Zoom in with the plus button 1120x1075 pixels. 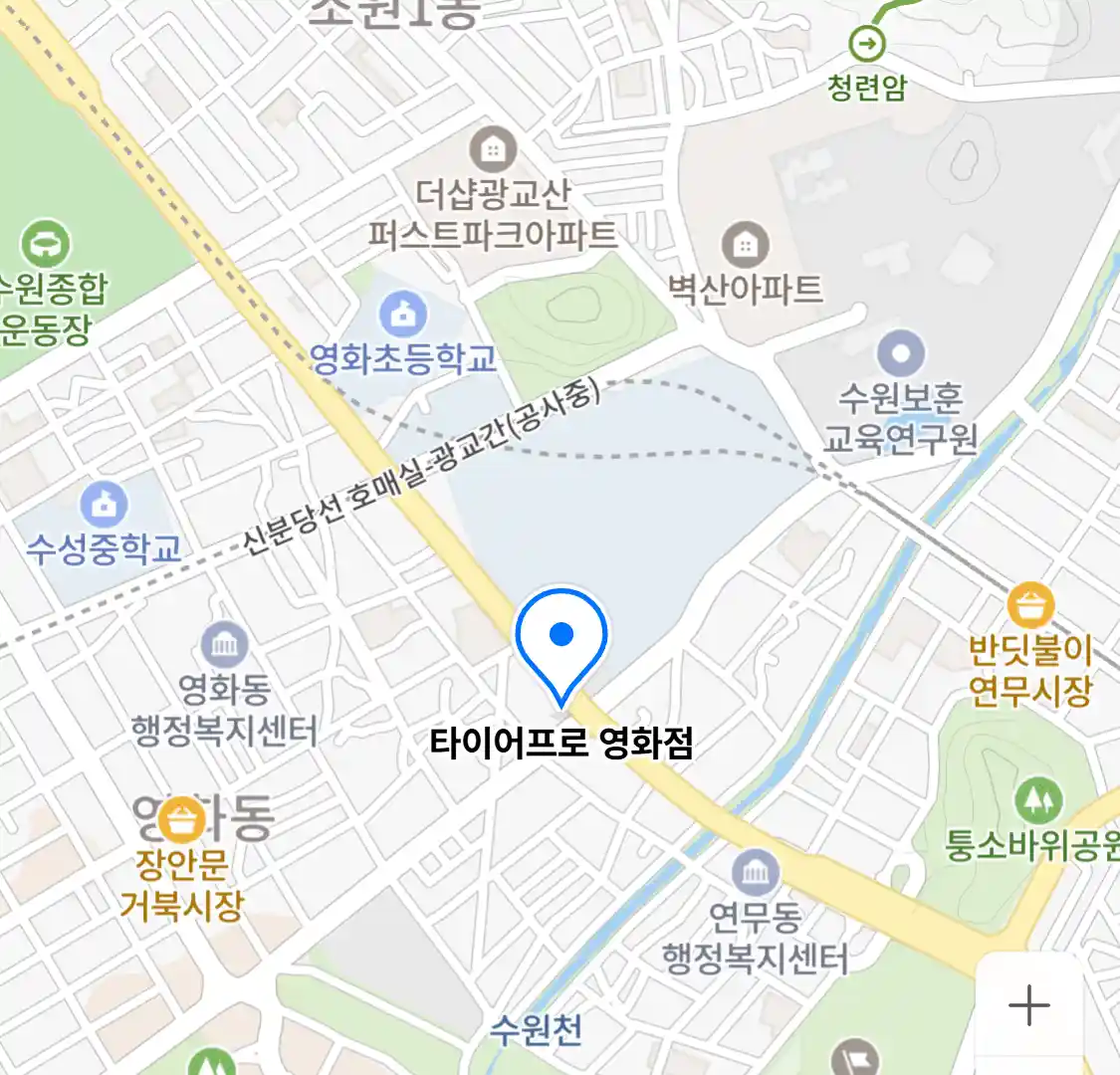click(x=1028, y=1005)
